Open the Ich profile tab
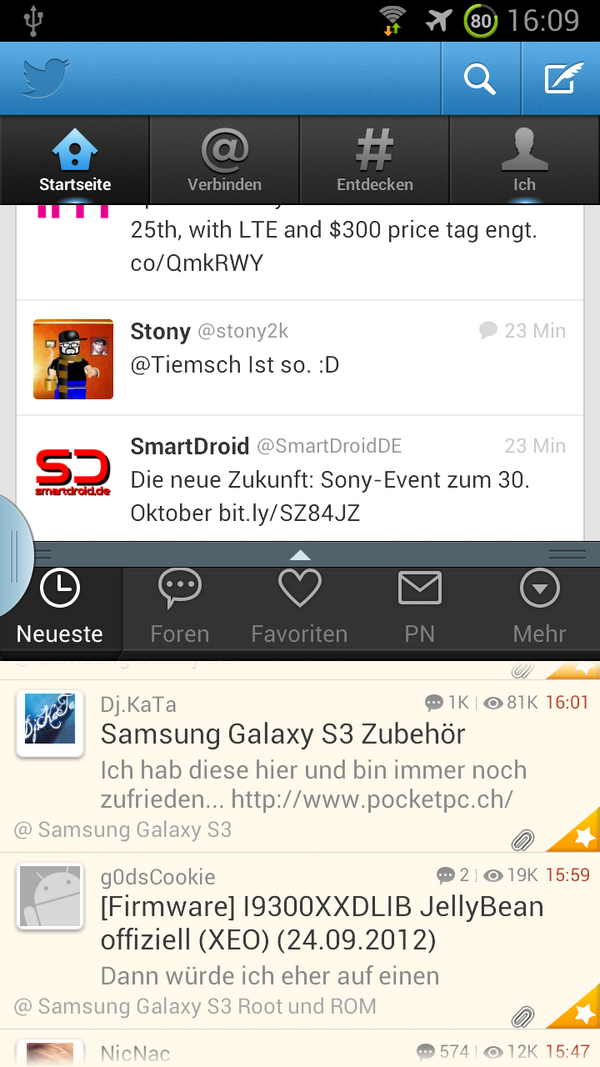600x1067 pixels. pos(524,160)
